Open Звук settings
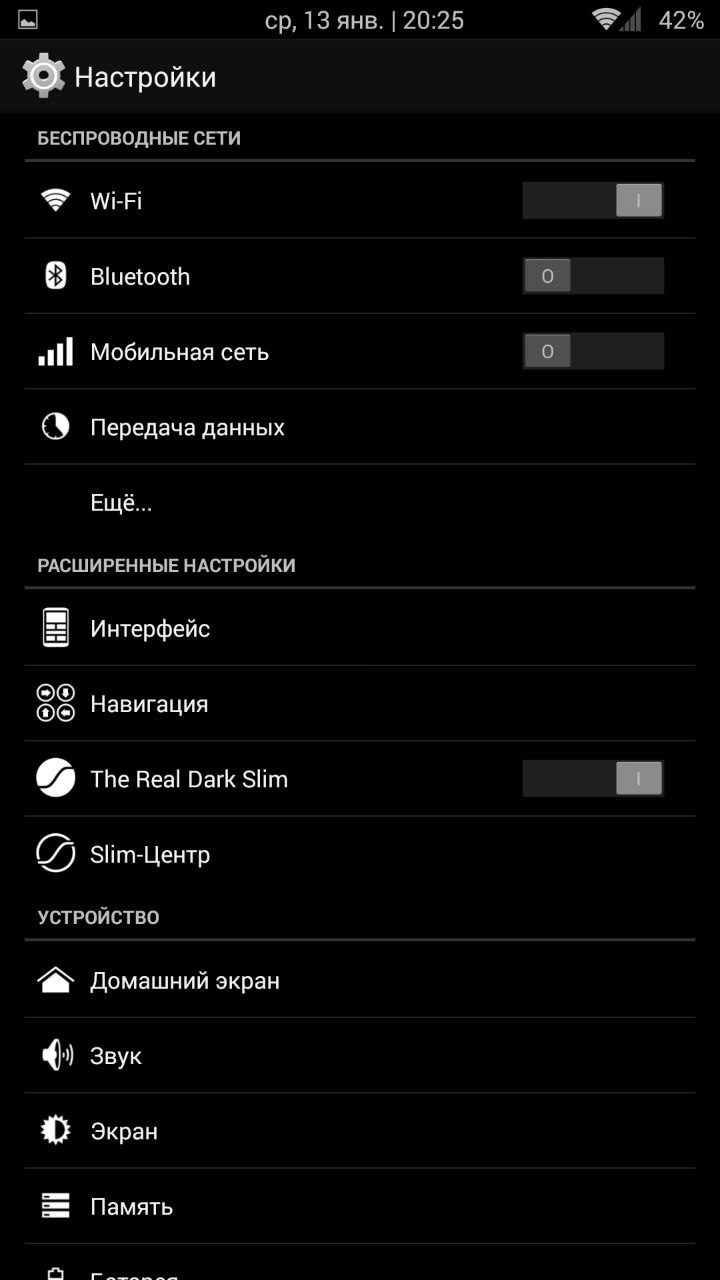Viewport: 720px width, 1280px height. [x=116, y=1056]
